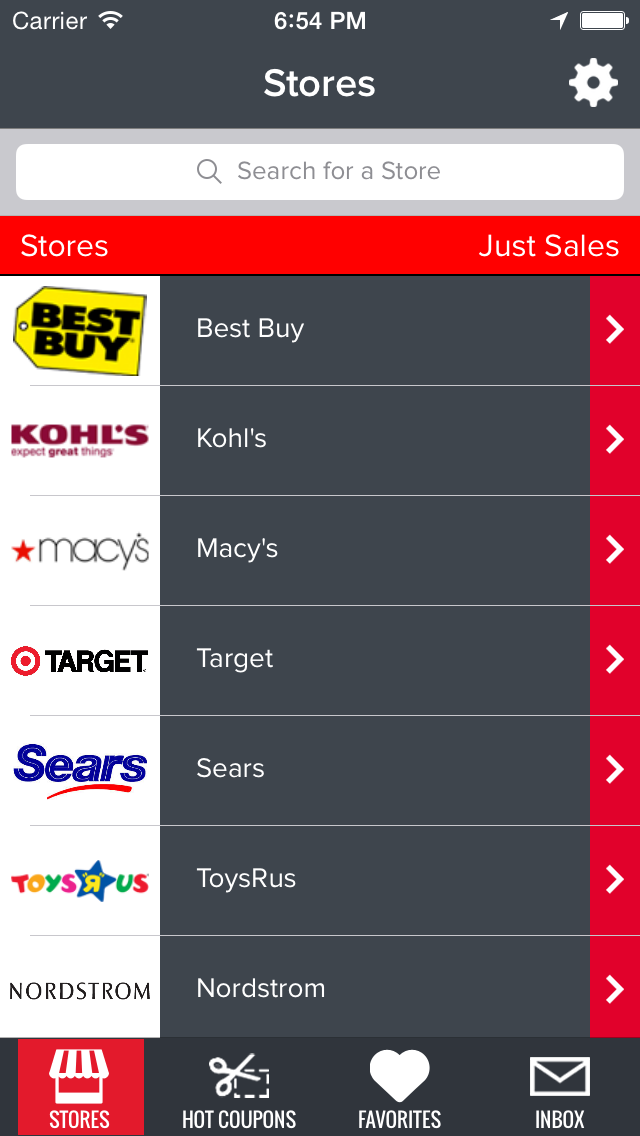Switch to the Hot Coupons tab

[239, 1088]
